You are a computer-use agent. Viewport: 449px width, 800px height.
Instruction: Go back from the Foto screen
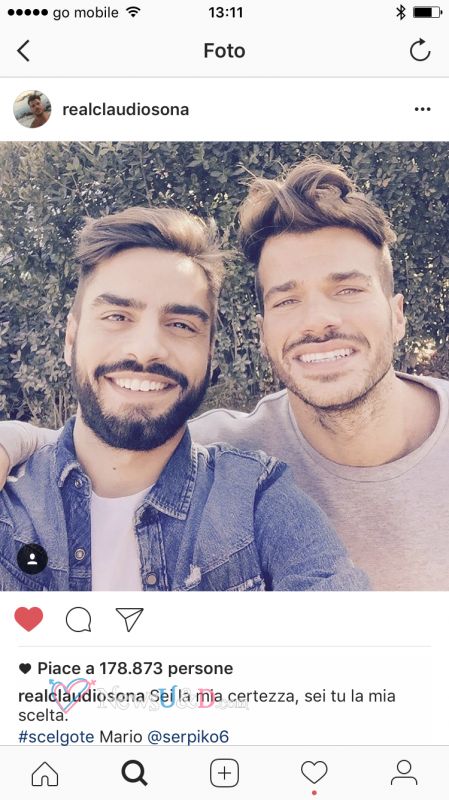click(x=23, y=51)
